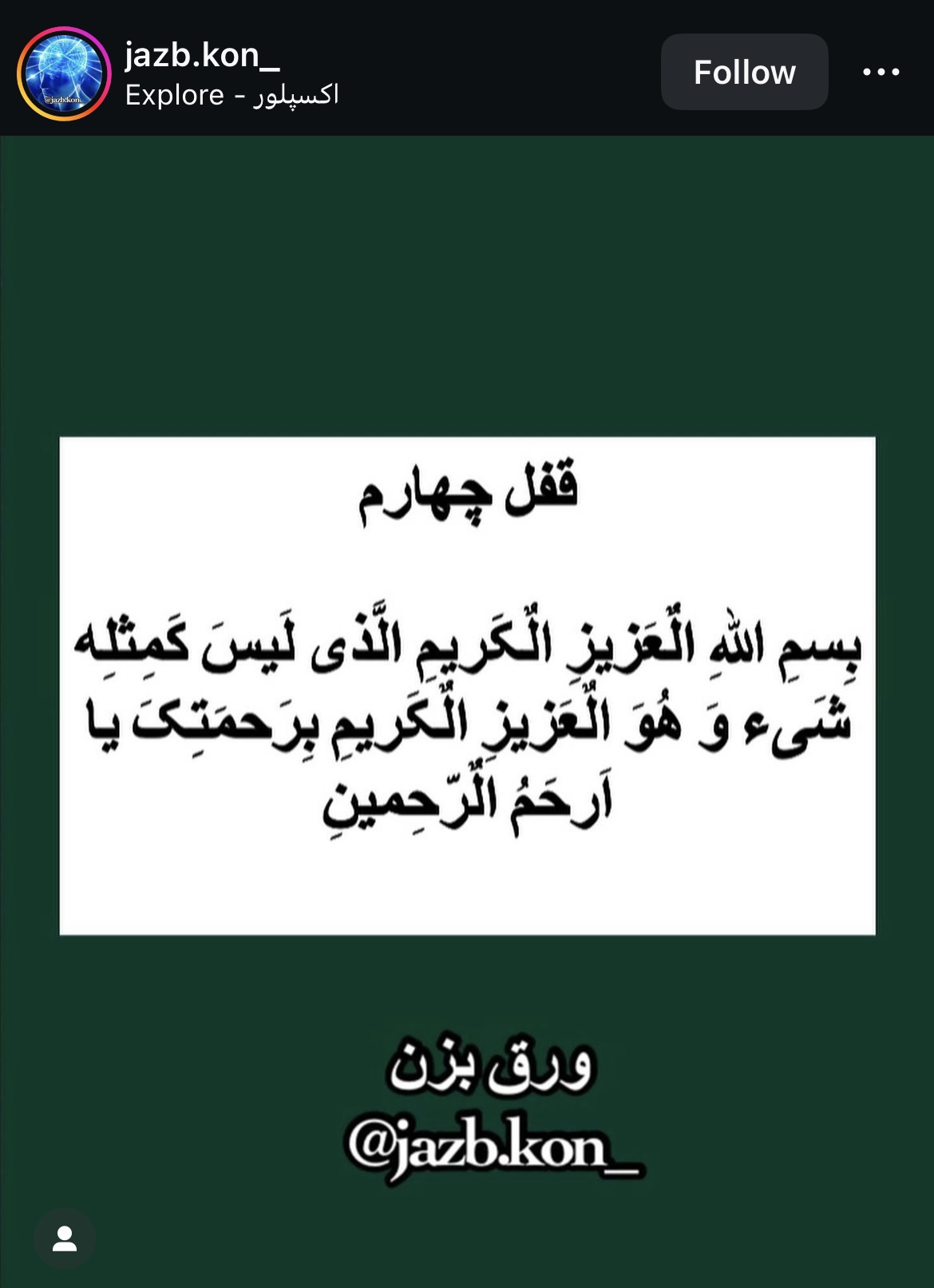The height and width of the screenshot is (1288, 934).
Task: Open jazb.kon_ profile picture story
Action: pos(64,73)
